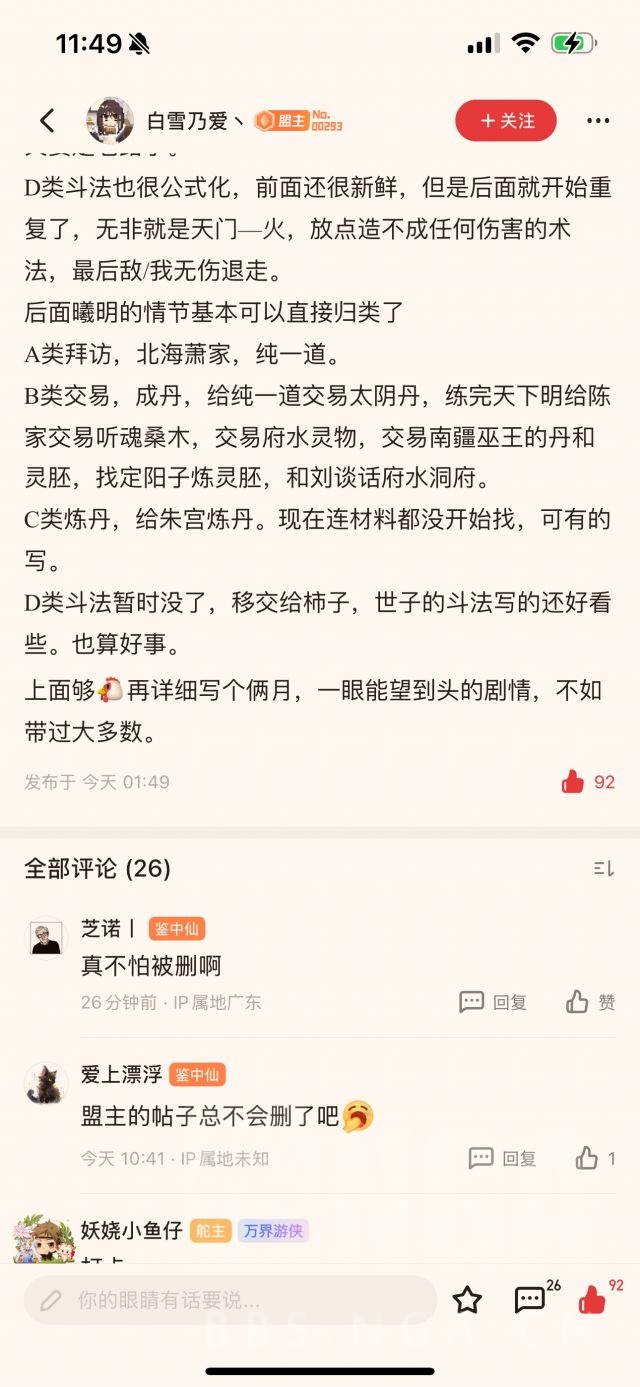Favorite this post with the star

[x=467, y=1300]
